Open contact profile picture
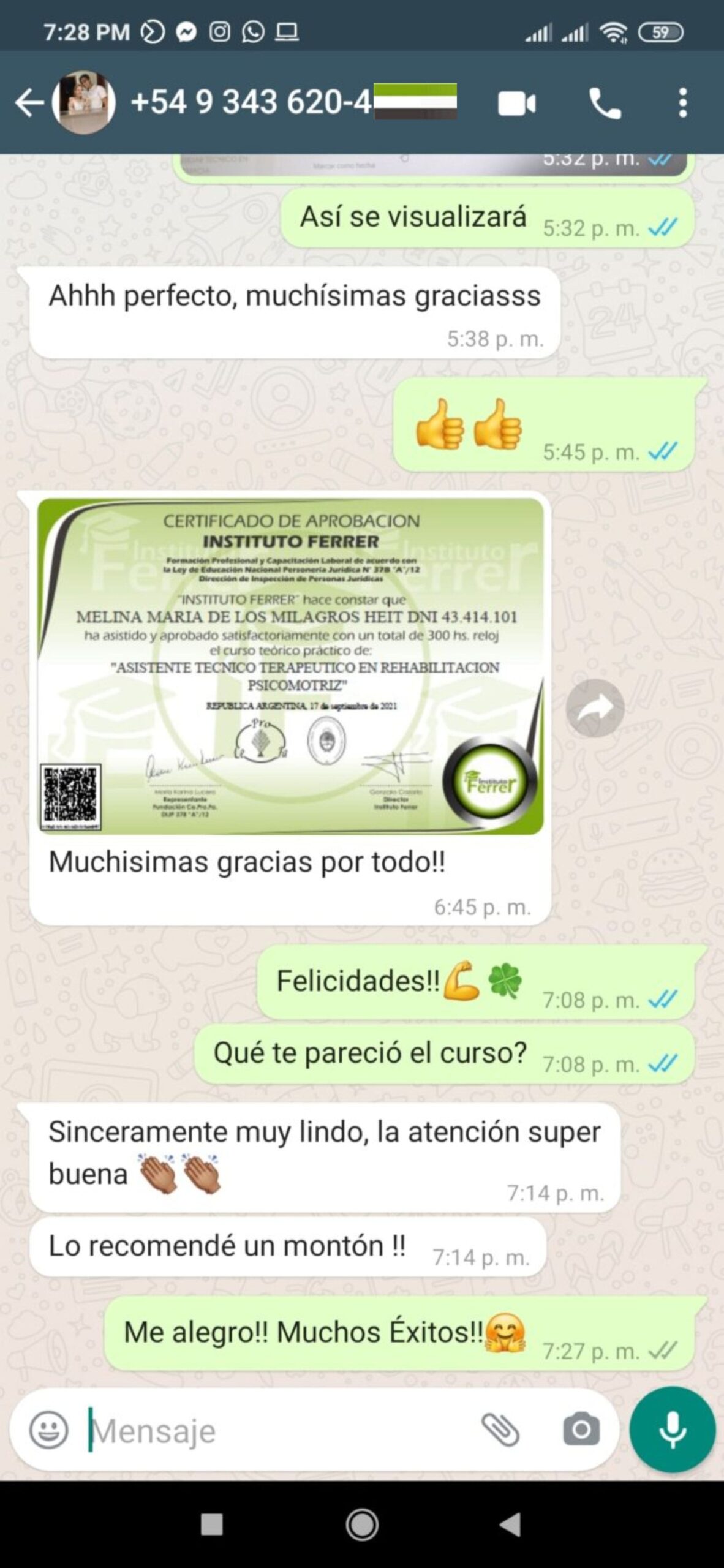The height and width of the screenshot is (1568, 724). coord(84,102)
